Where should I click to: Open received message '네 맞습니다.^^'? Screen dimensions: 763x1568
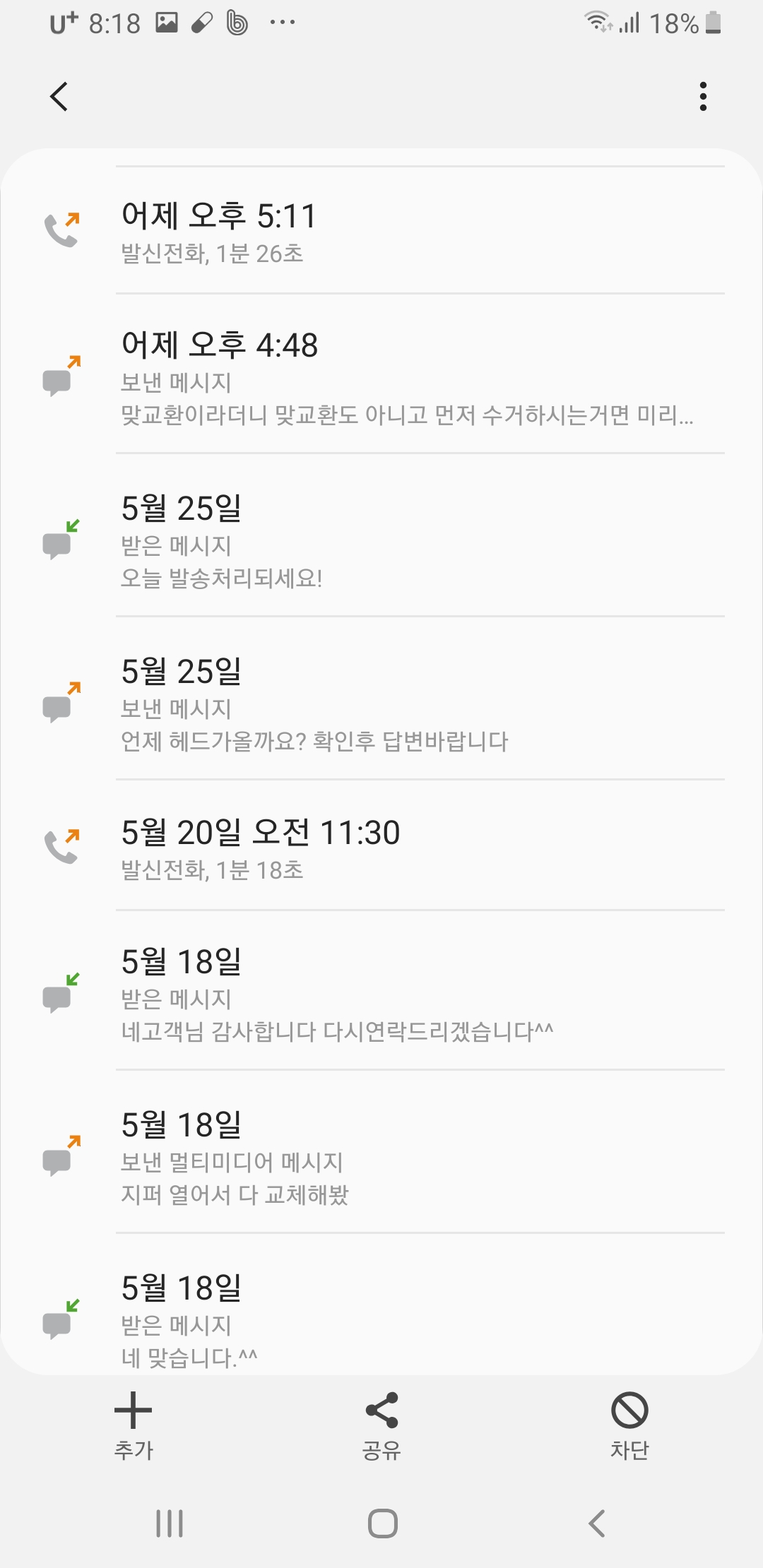click(x=381, y=1305)
